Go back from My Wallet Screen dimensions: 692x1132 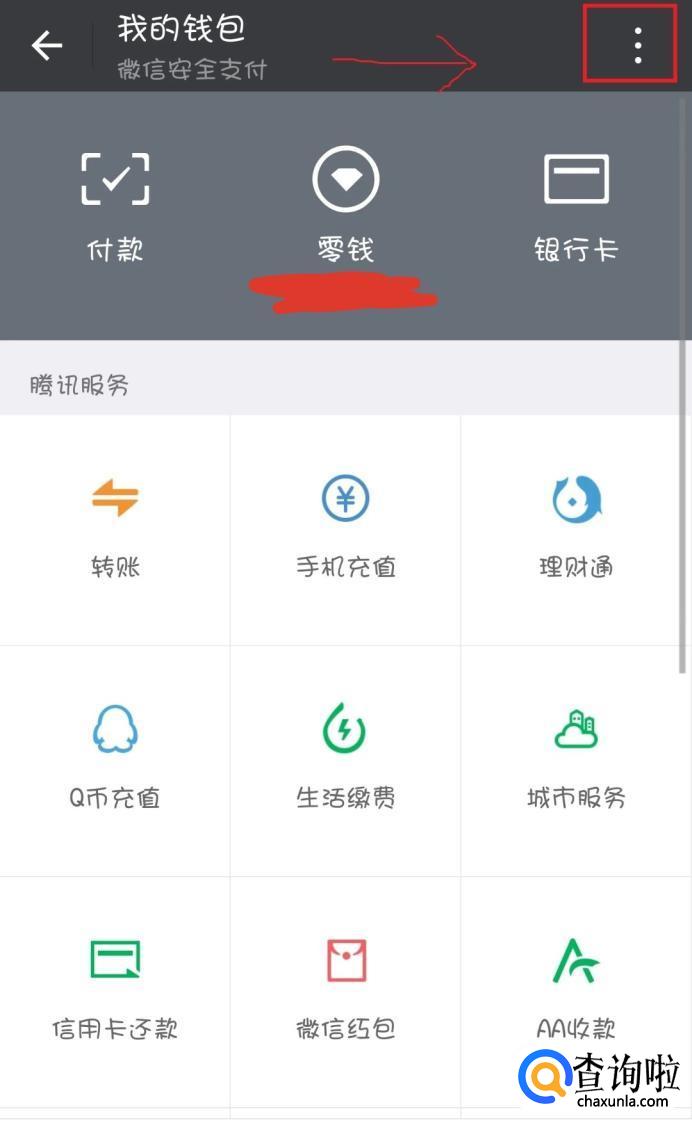pos(46,45)
